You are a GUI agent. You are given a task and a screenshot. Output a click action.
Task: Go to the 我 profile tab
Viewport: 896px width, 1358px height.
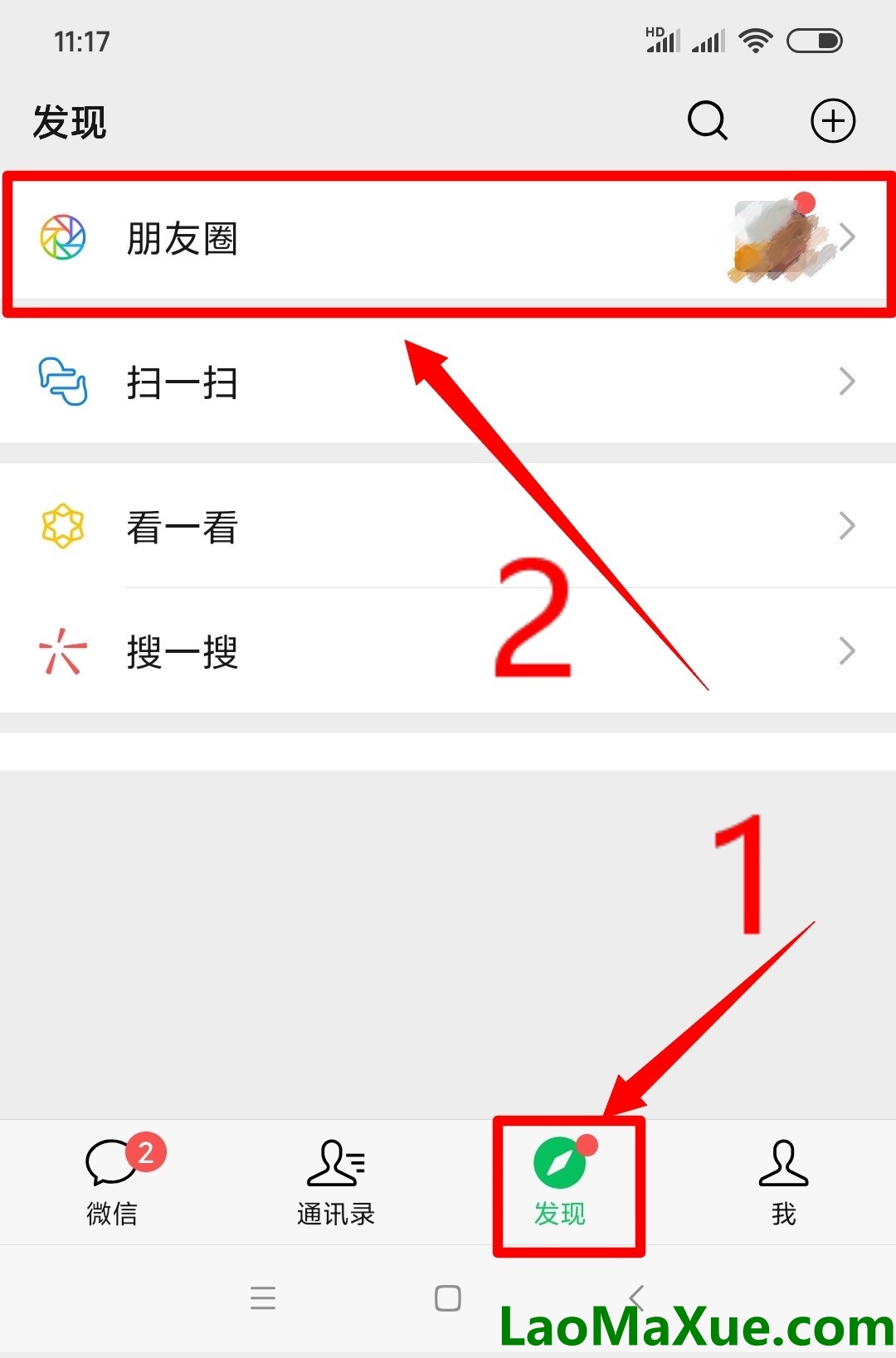click(x=783, y=1181)
